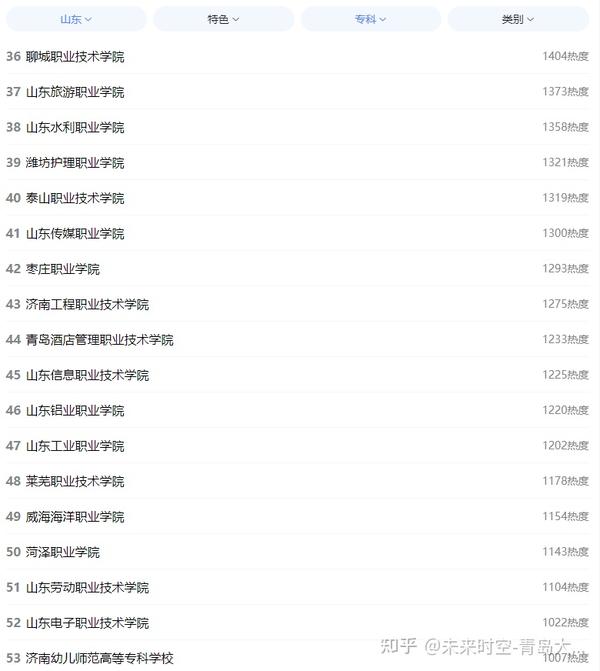600x671 pixels.
Task: Open the 山东 province dropdown
Action: (76, 19)
